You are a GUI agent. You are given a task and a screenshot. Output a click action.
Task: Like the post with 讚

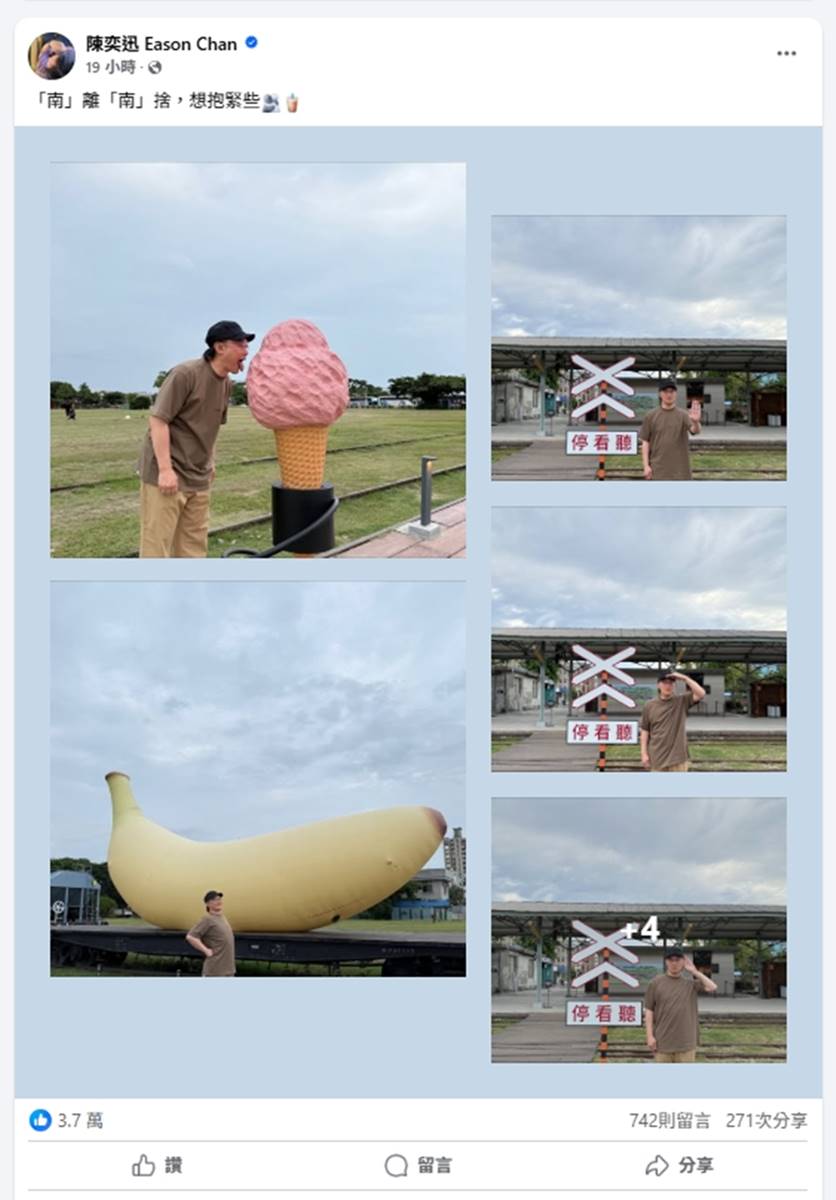coord(158,1165)
